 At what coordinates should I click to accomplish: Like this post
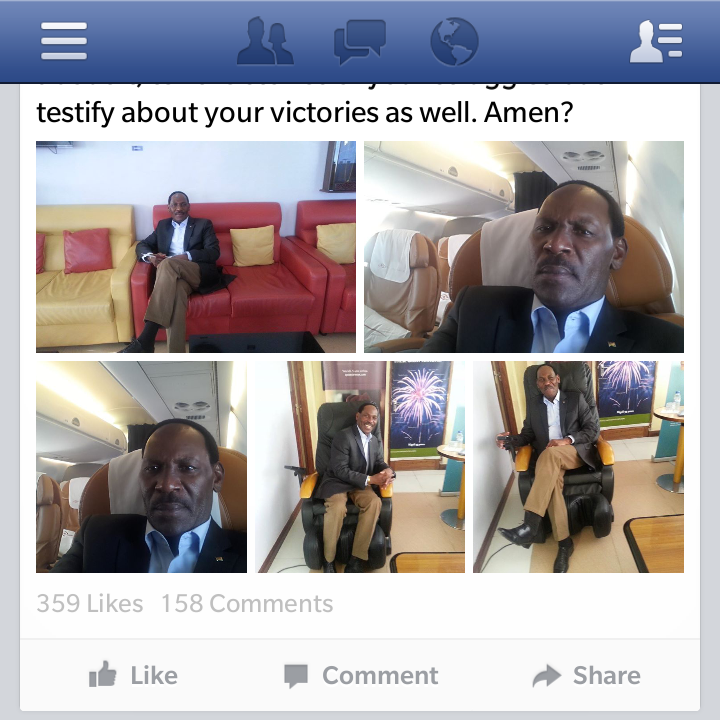(133, 676)
